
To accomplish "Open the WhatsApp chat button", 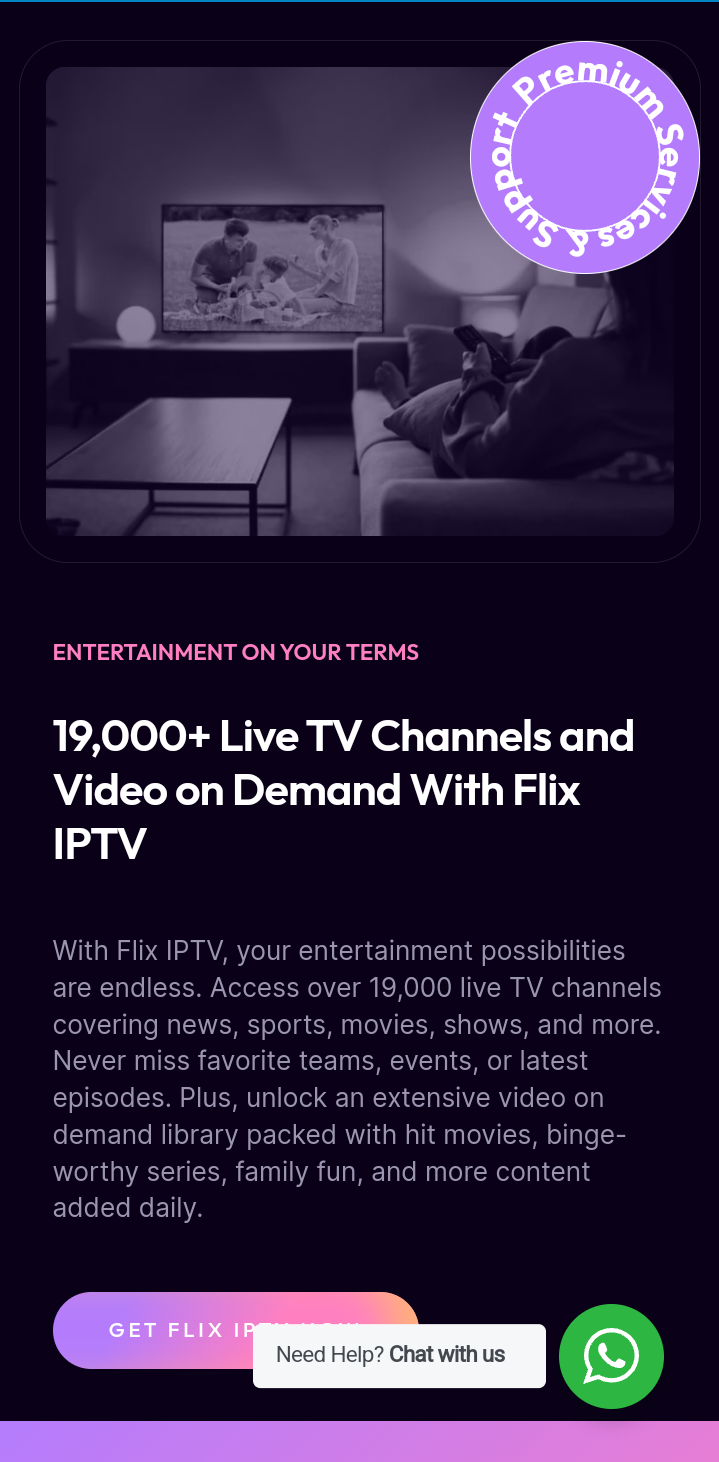I will 611,1356.
